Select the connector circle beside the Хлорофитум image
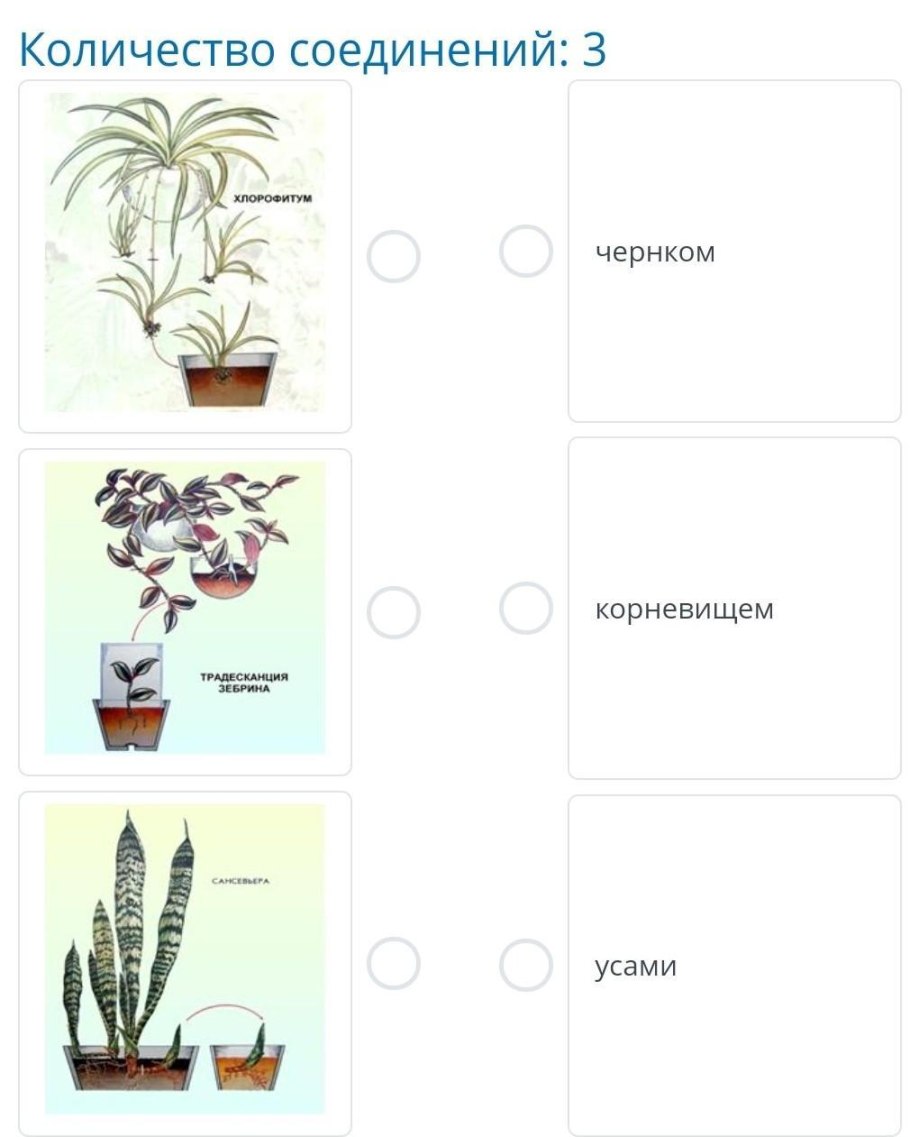Screen dimensions: 910x1137 393,256
